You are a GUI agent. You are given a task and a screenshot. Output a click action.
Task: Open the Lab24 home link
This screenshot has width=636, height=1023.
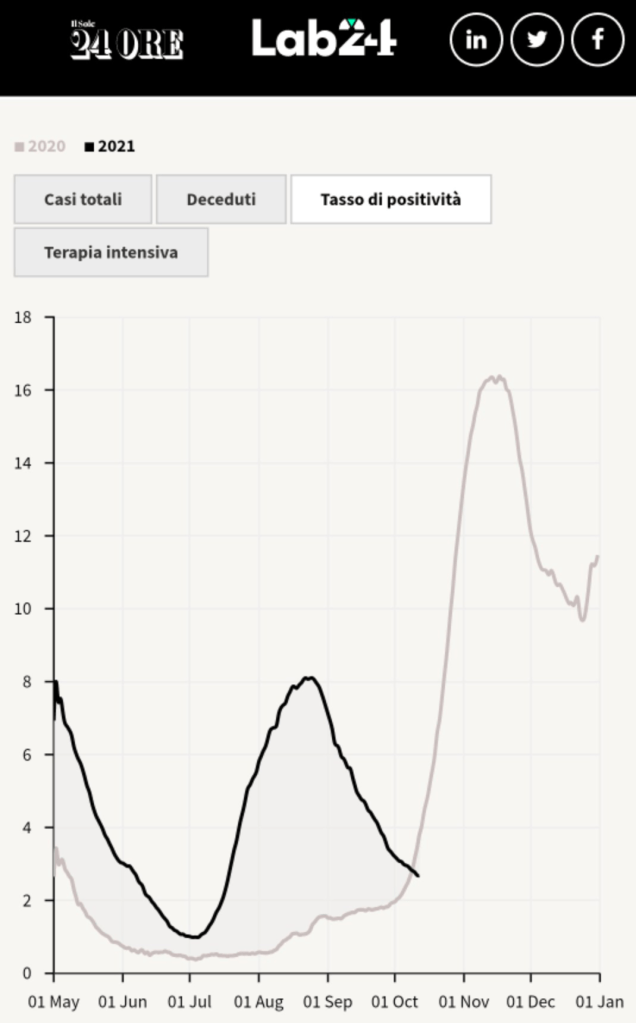pos(323,39)
